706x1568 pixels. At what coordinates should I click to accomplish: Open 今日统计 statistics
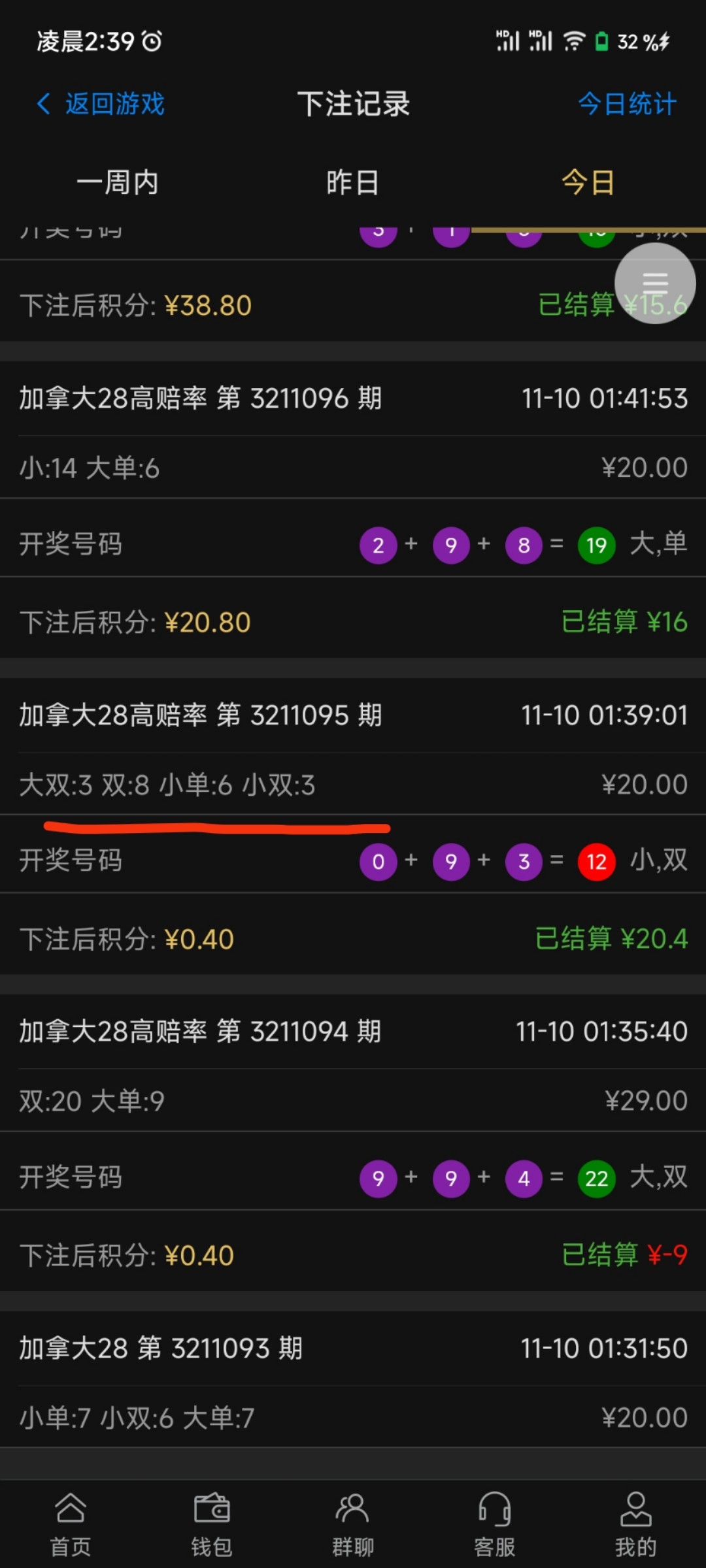pyautogui.click(x=627, y=104)
